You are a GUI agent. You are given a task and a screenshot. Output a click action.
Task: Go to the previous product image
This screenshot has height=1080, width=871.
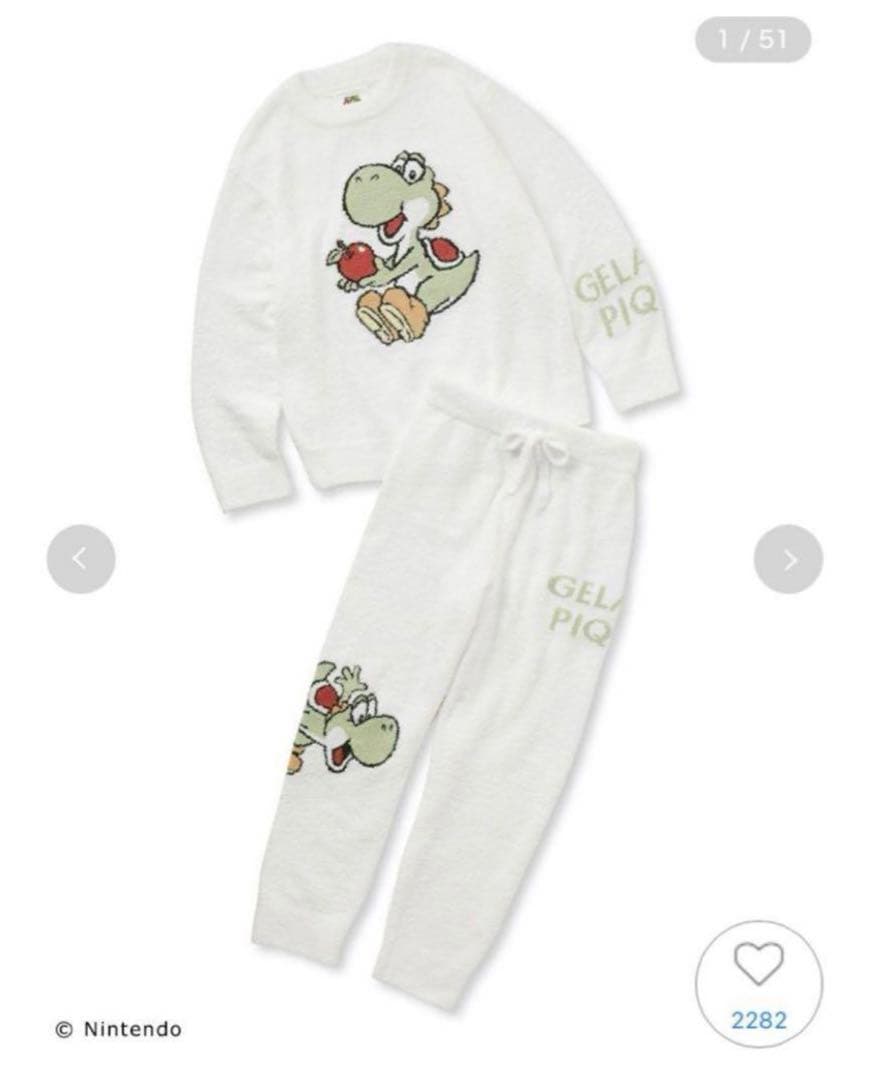coord(80,559)
